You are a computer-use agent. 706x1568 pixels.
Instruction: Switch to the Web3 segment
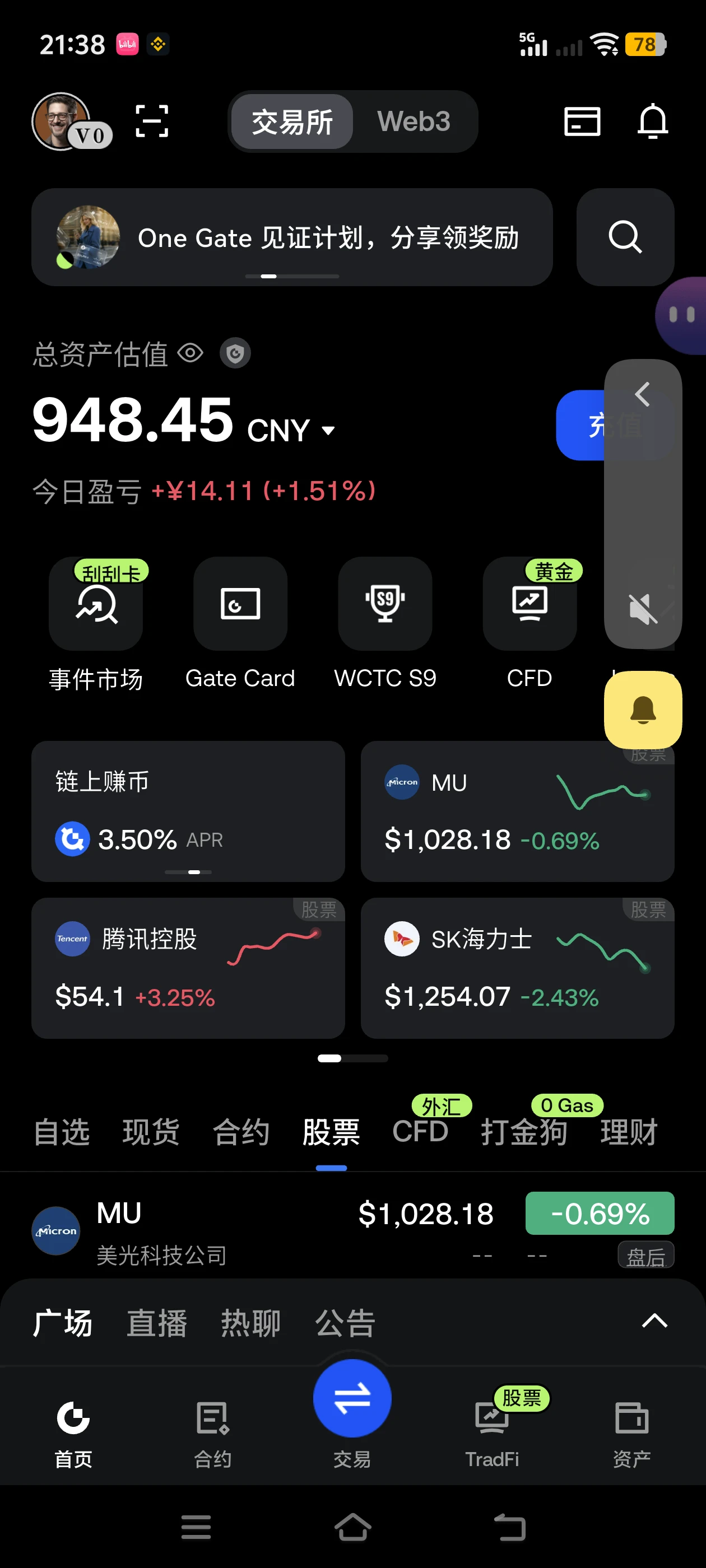pyautogui.click(x=414, y=121)
